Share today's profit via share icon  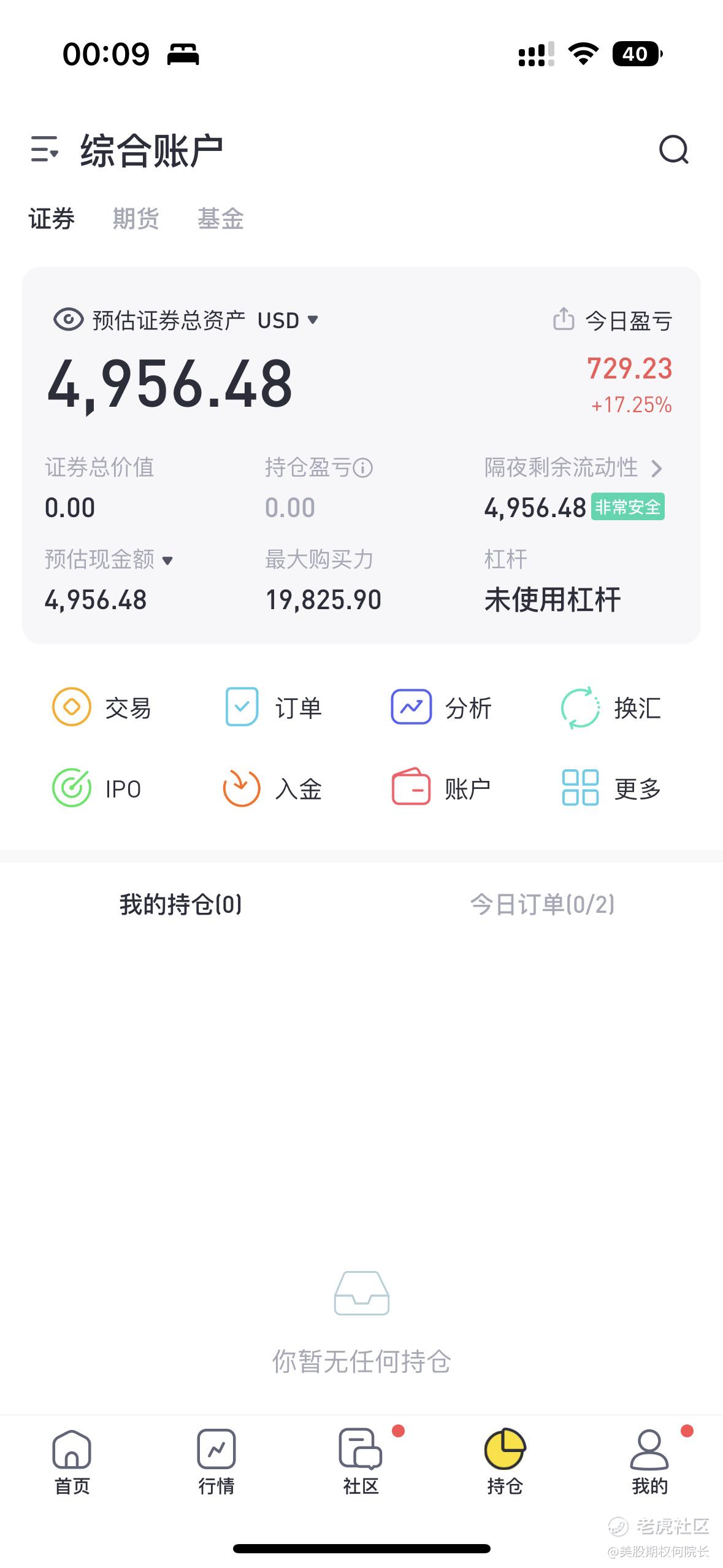pyautogui.click(x=563, y=319)
